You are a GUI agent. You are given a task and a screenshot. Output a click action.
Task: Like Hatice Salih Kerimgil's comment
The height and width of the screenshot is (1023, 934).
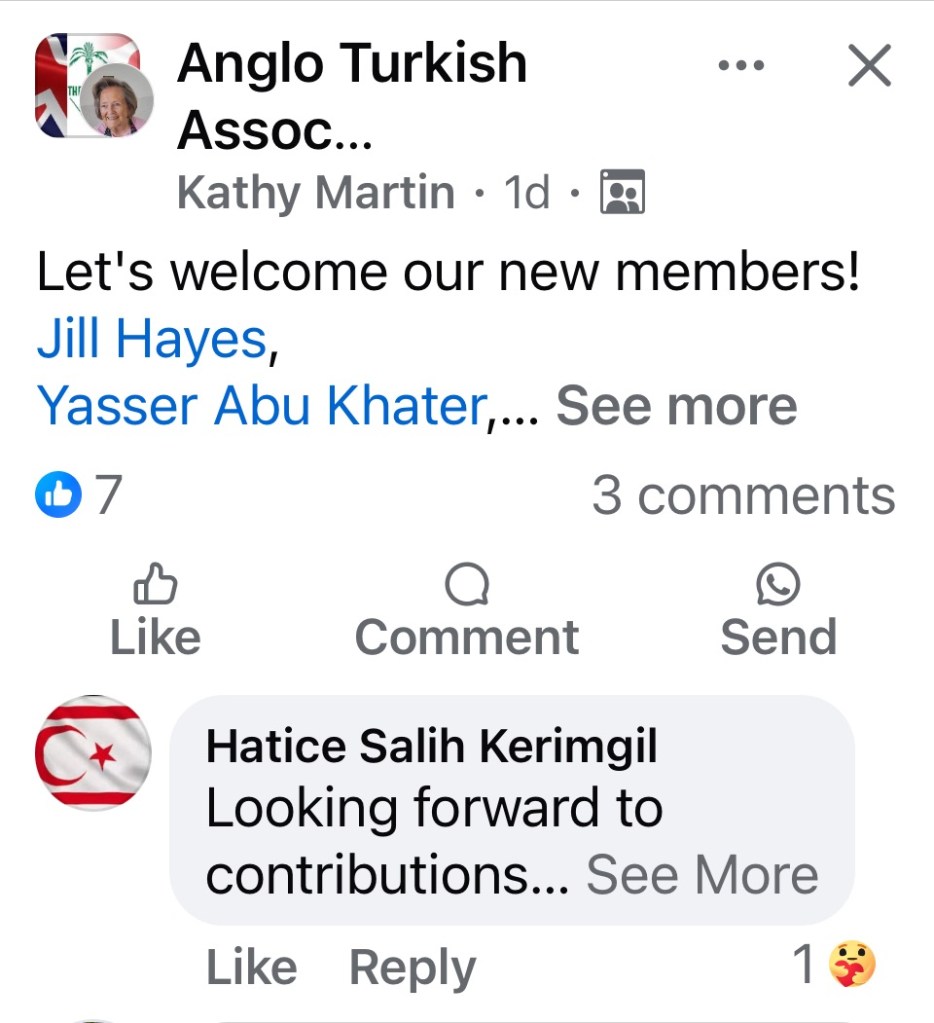[251, 967]
